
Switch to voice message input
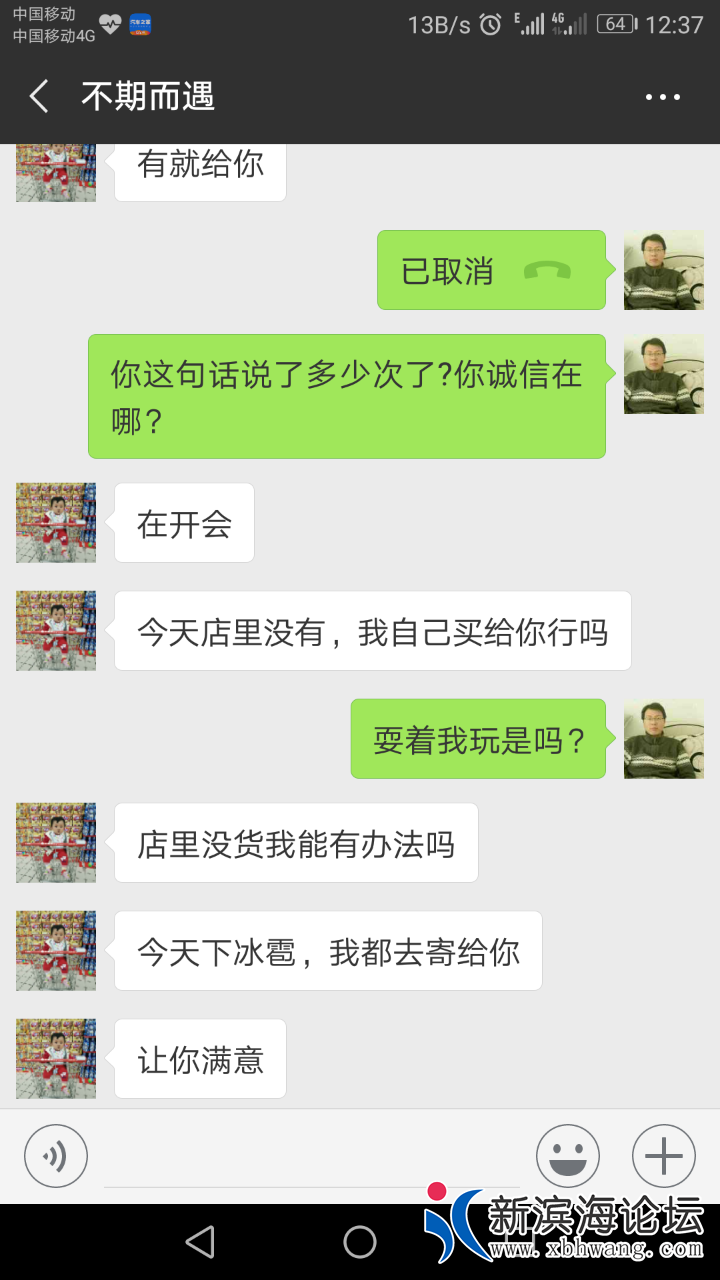[x=56, y=1156]
